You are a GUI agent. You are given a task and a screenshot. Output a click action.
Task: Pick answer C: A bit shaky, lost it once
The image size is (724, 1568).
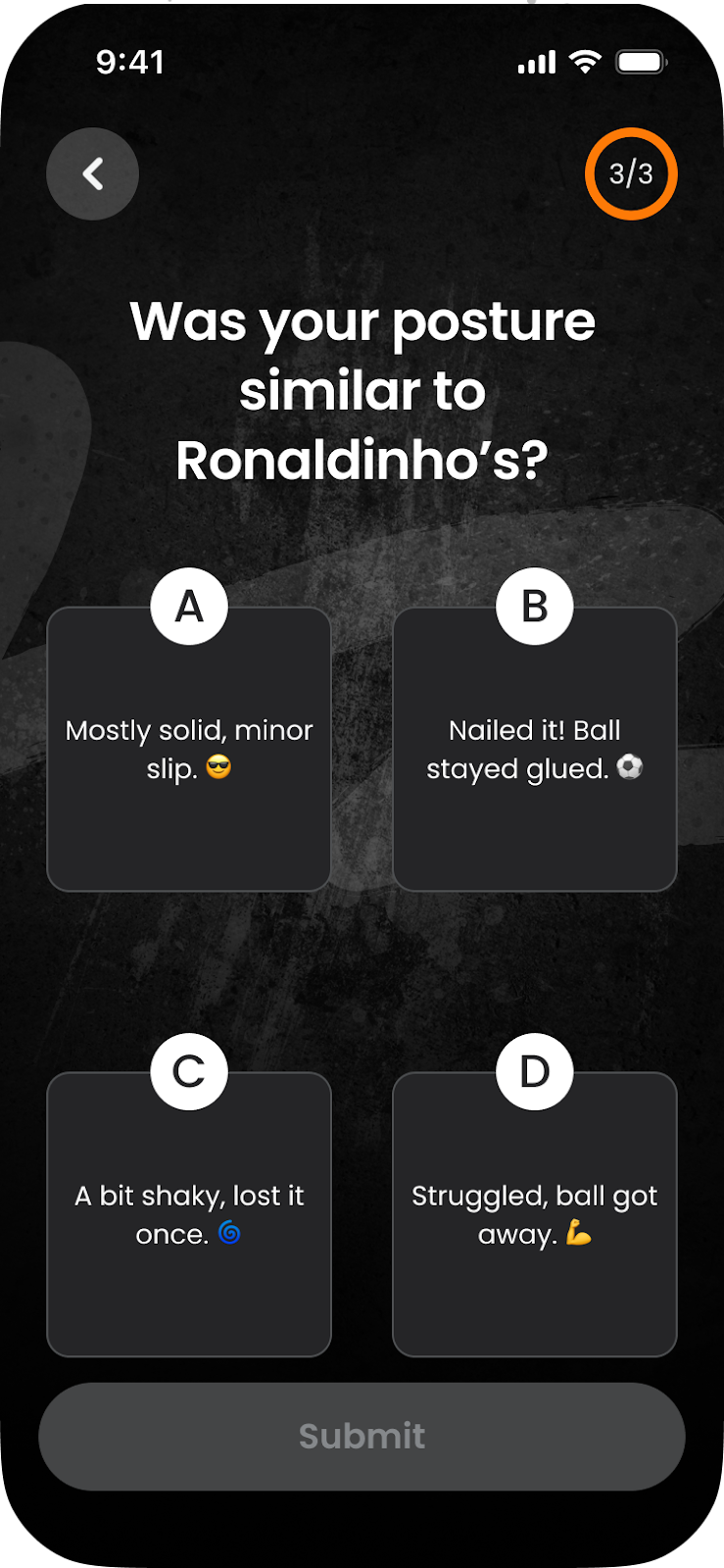coord(189,1214)
